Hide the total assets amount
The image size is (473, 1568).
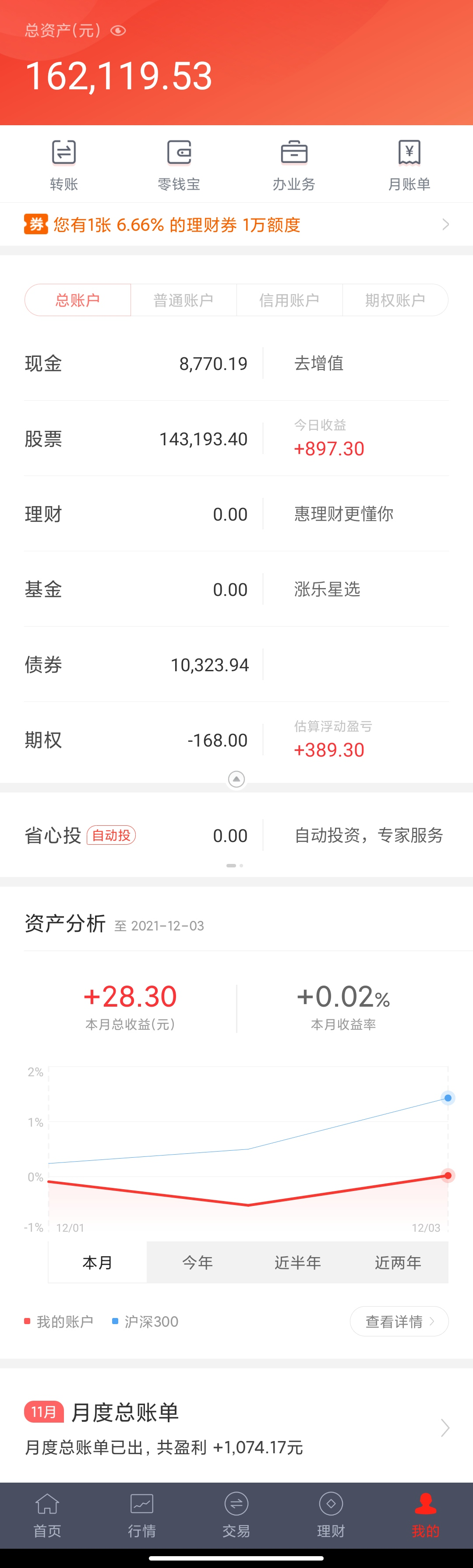tap(118, 31)
